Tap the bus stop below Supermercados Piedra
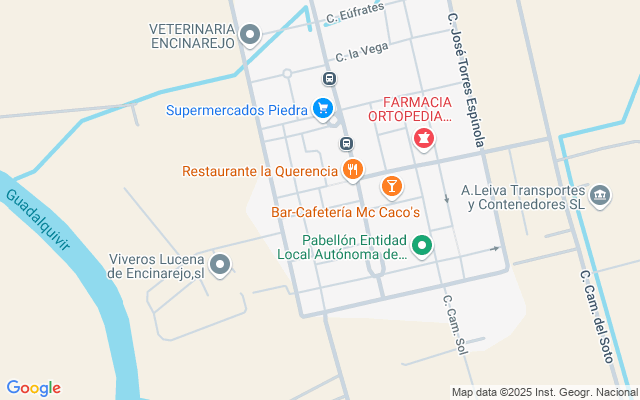The height and width of the screenshot is (400, 640). click(x=346, y=143)
